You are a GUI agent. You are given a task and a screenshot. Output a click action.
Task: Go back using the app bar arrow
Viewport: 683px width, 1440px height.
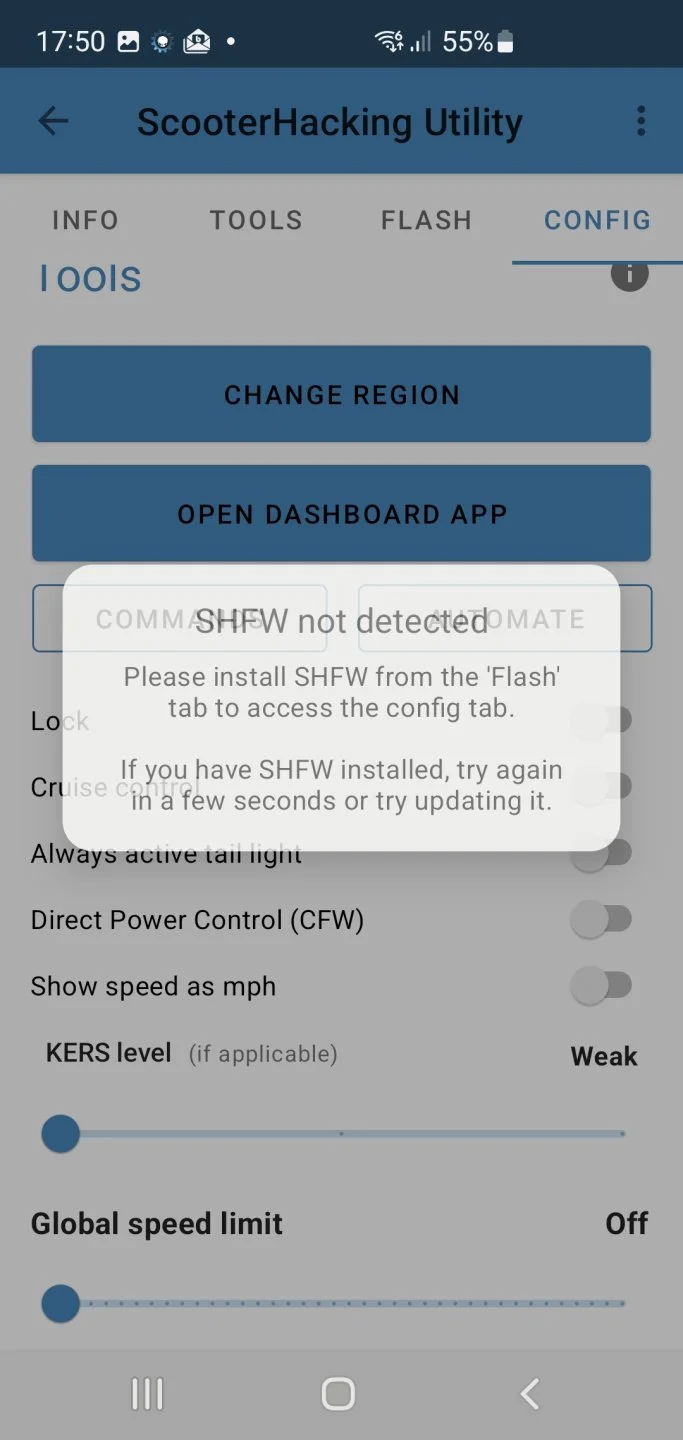click(53, 121)
